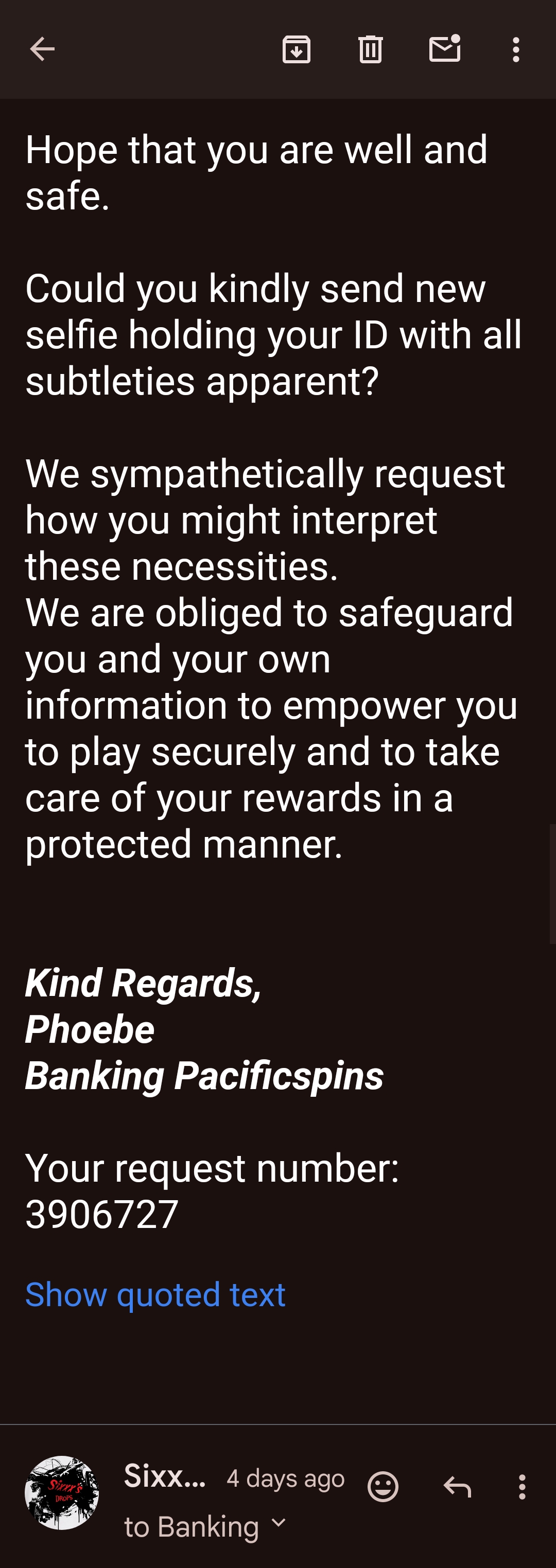
Task: Open the top overflow menu
Action: pyautogui.click(x=516, y=49)
